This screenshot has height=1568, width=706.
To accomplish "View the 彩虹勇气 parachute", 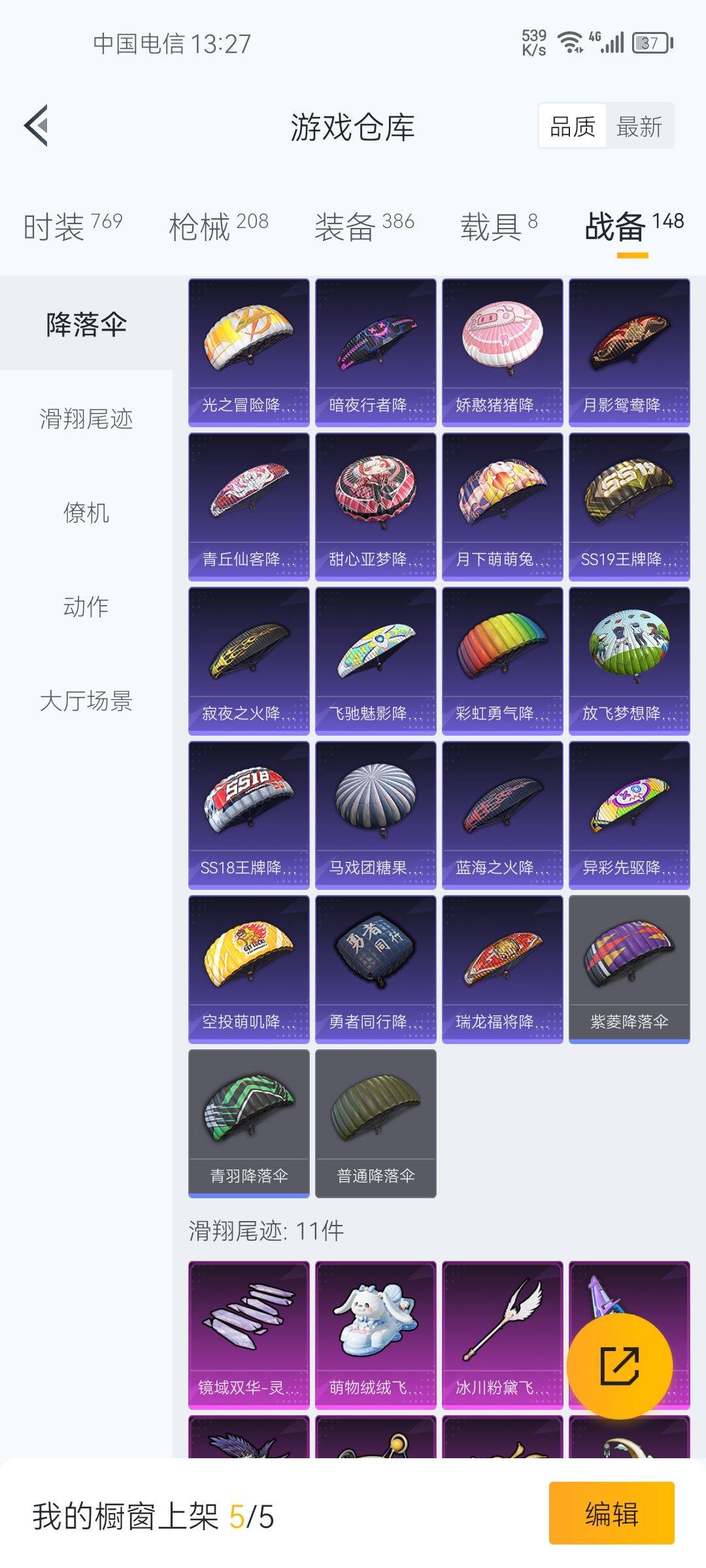I will (x=502, y=661).
